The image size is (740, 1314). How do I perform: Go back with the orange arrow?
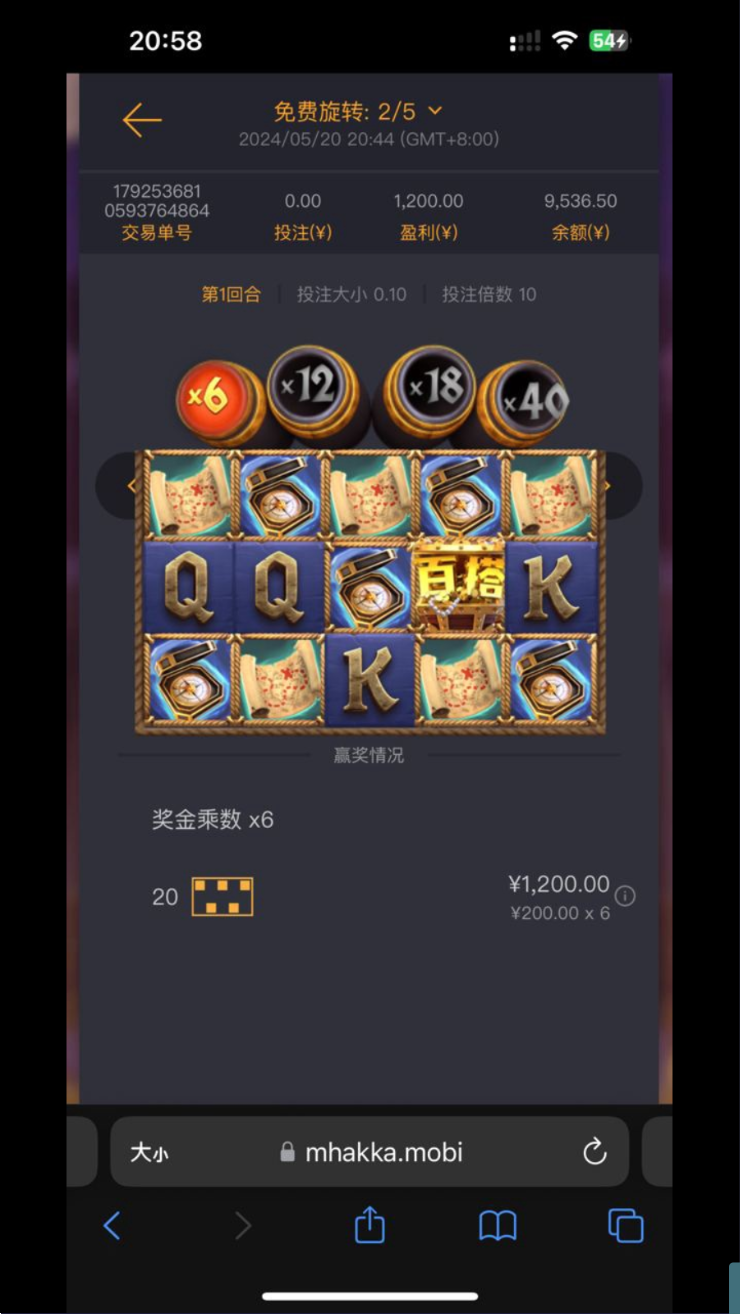(142, 121)
